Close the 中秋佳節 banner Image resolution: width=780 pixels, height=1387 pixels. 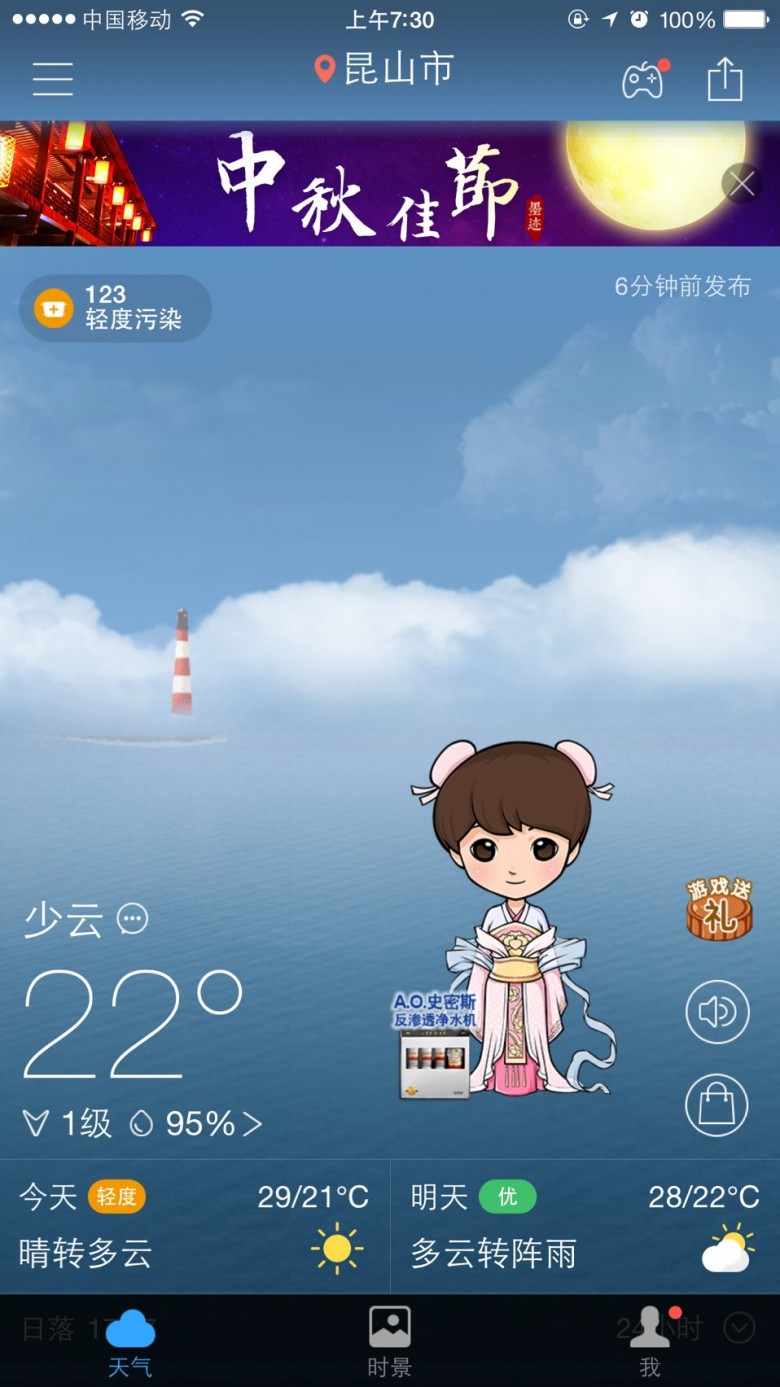pyautogui.click(x=742, y=183)
